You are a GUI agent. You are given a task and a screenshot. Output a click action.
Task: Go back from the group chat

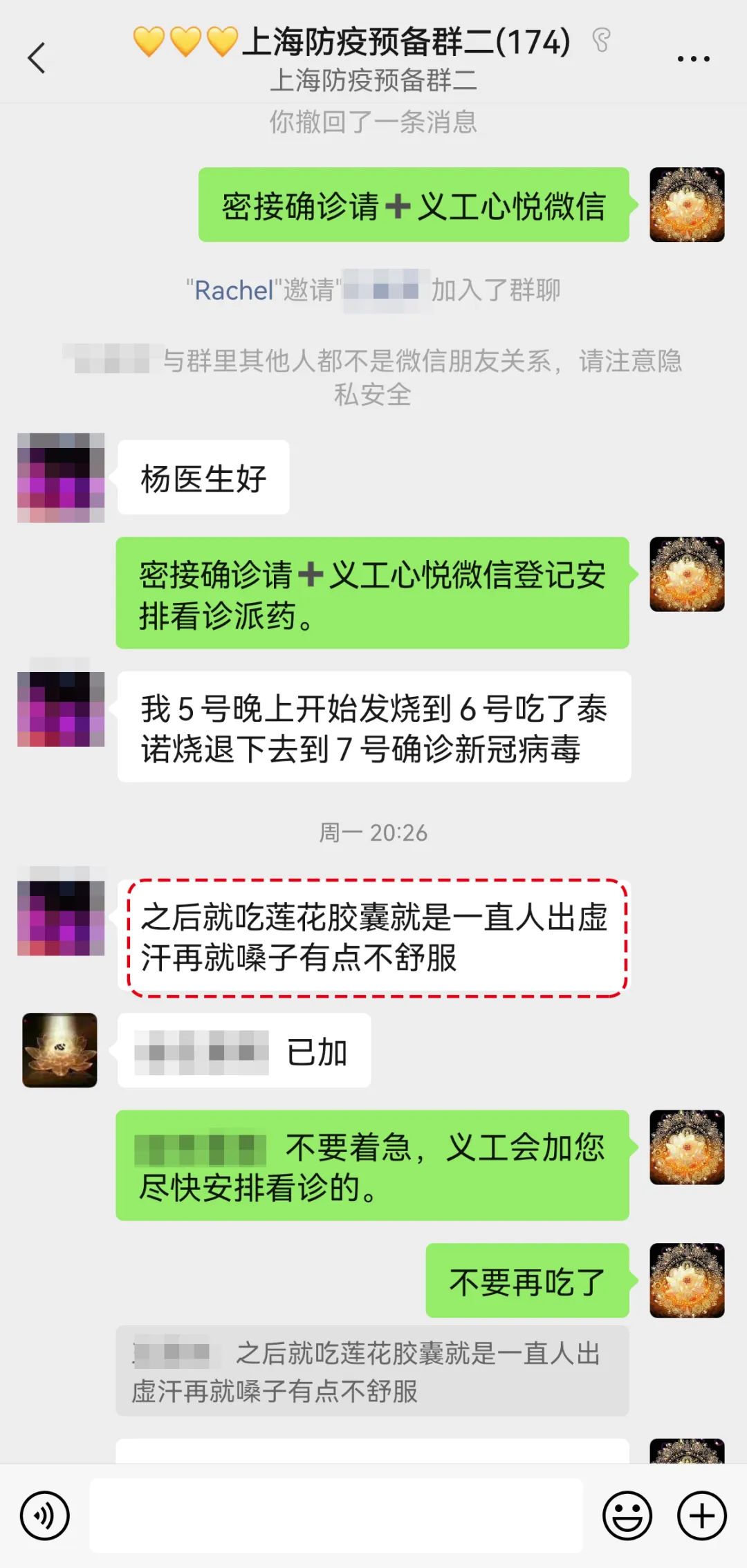tap(37, 58)
